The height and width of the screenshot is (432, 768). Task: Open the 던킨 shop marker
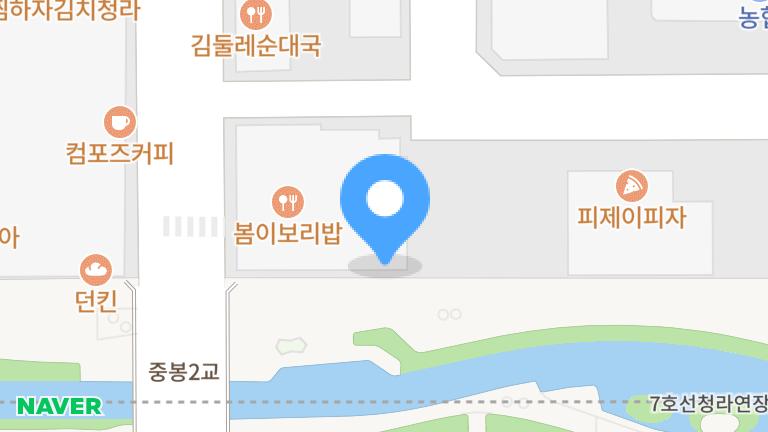(96, 268)
